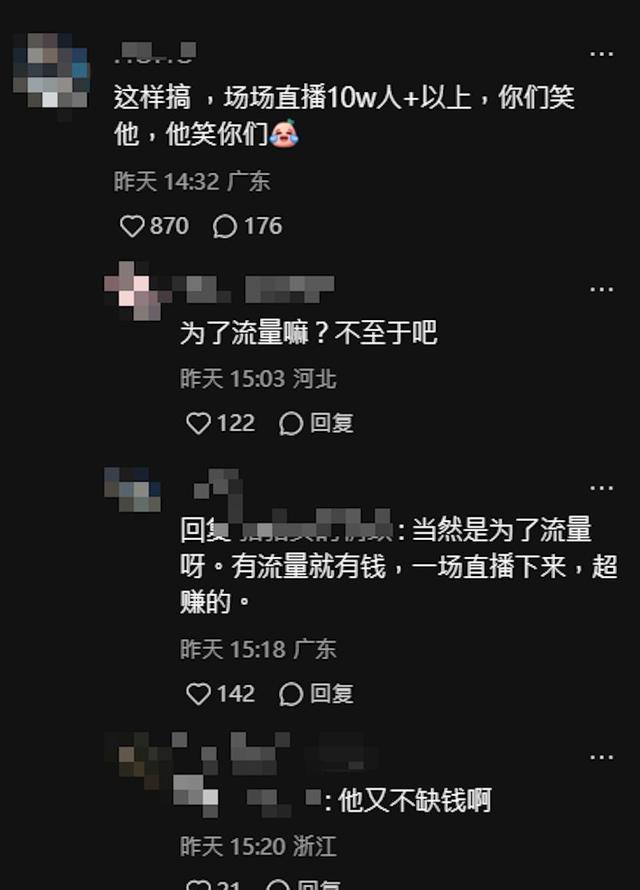Open the avatar of the 河北 commenter

click(133, 290)
